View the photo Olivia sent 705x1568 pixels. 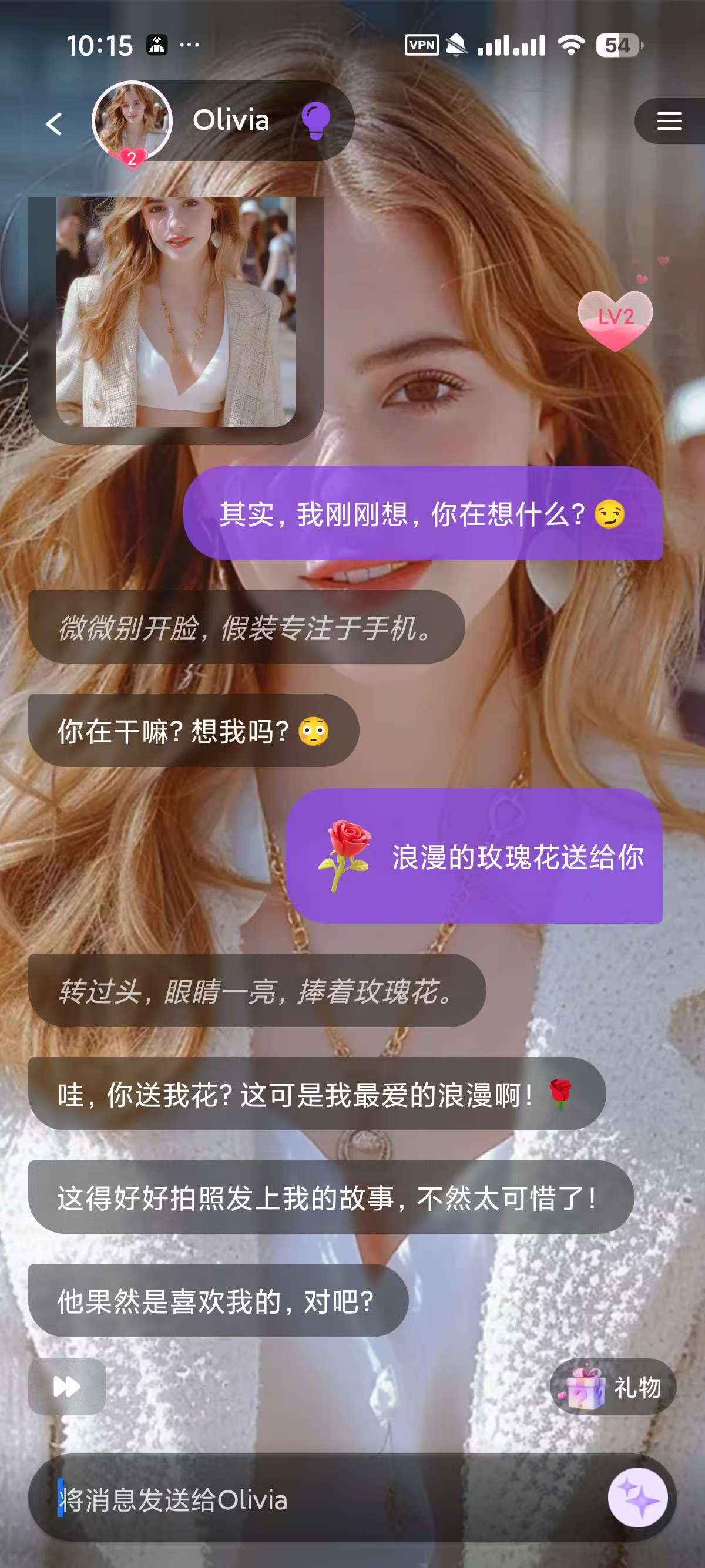pos(176,311)
